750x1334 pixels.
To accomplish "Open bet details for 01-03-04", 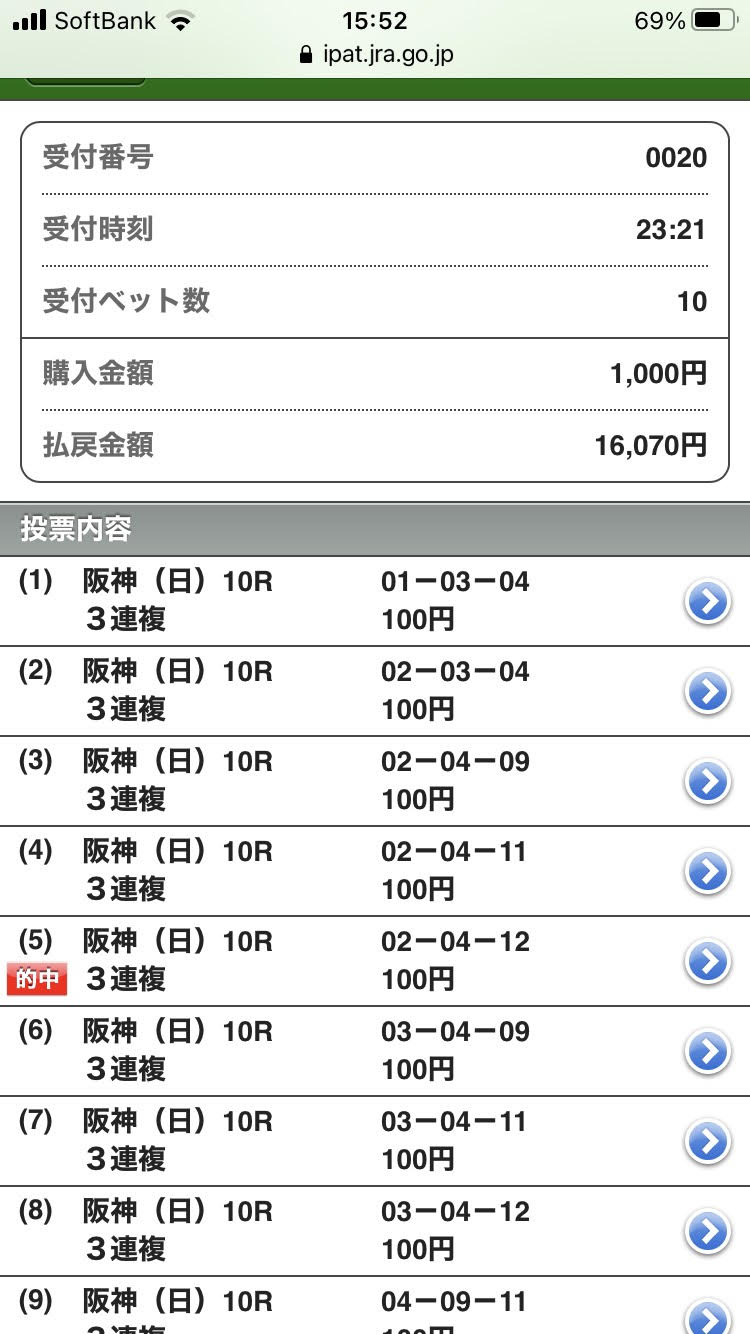I will click(708, 602).
